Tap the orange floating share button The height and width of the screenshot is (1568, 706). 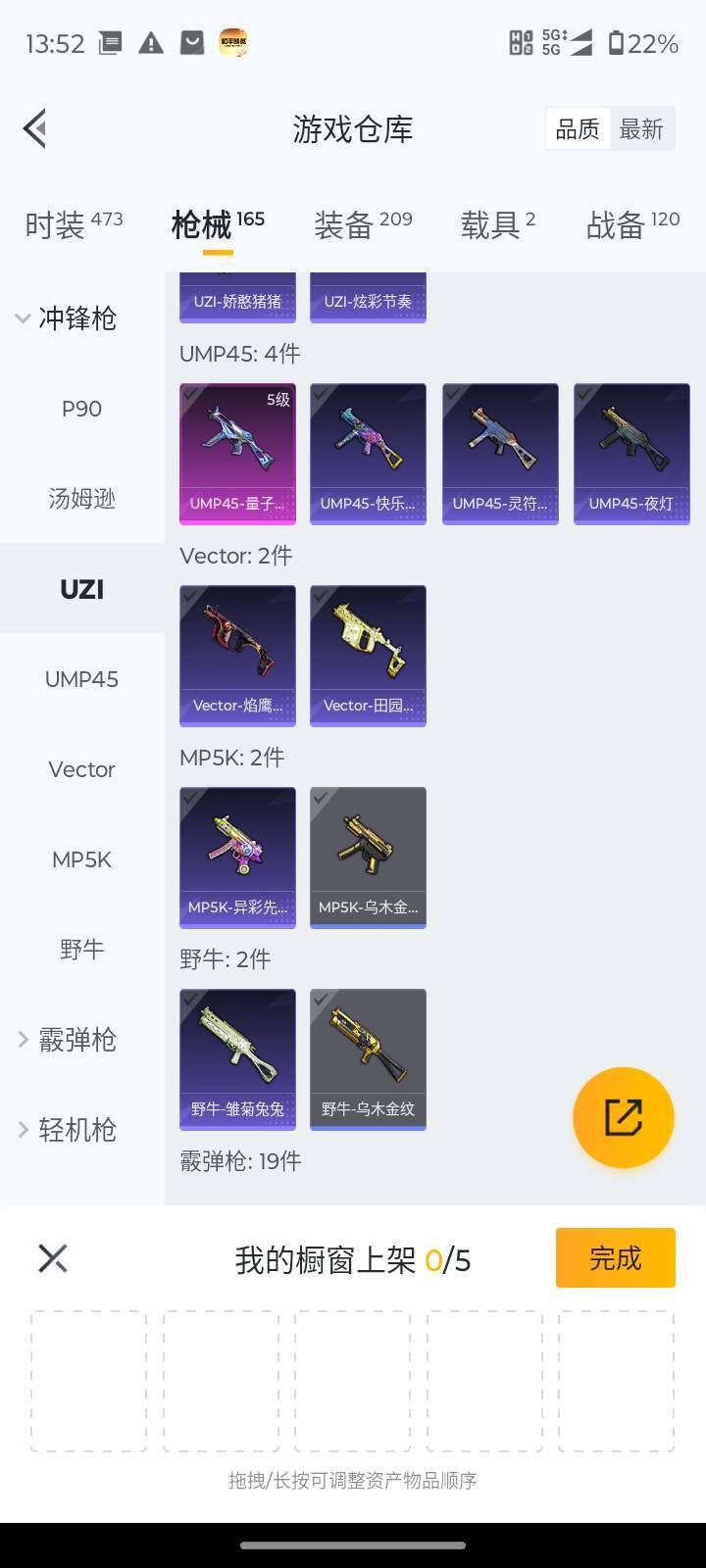[623, 1117]
